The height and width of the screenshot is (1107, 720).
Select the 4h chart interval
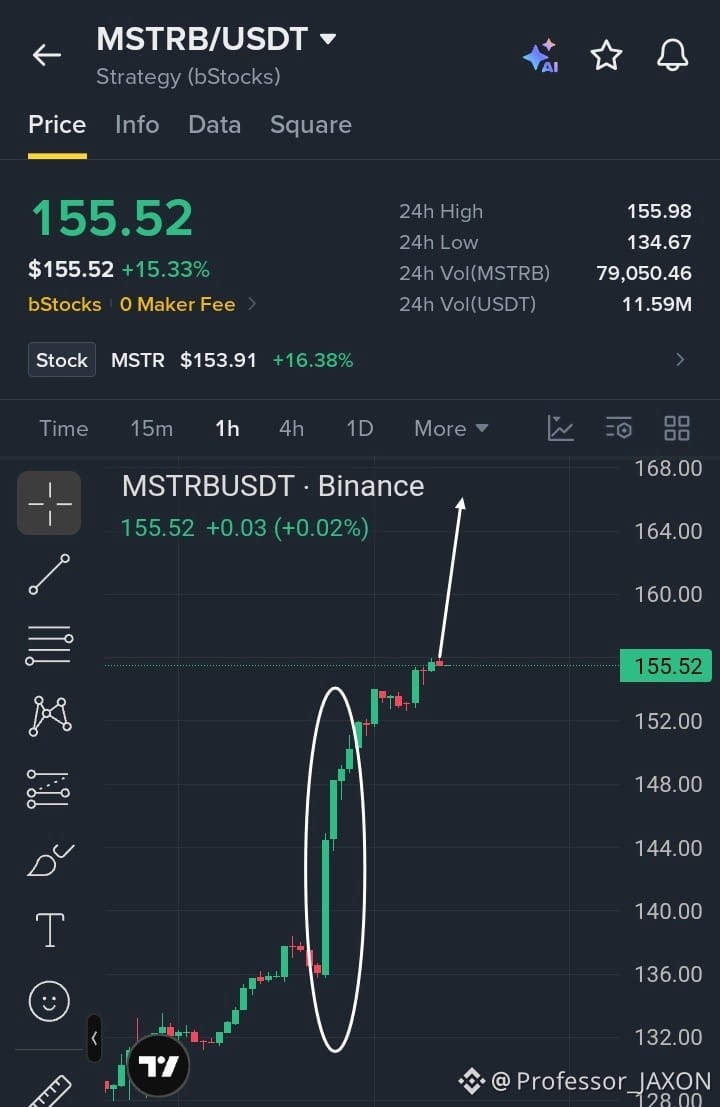pyautogui.click(x=292, y=429)
